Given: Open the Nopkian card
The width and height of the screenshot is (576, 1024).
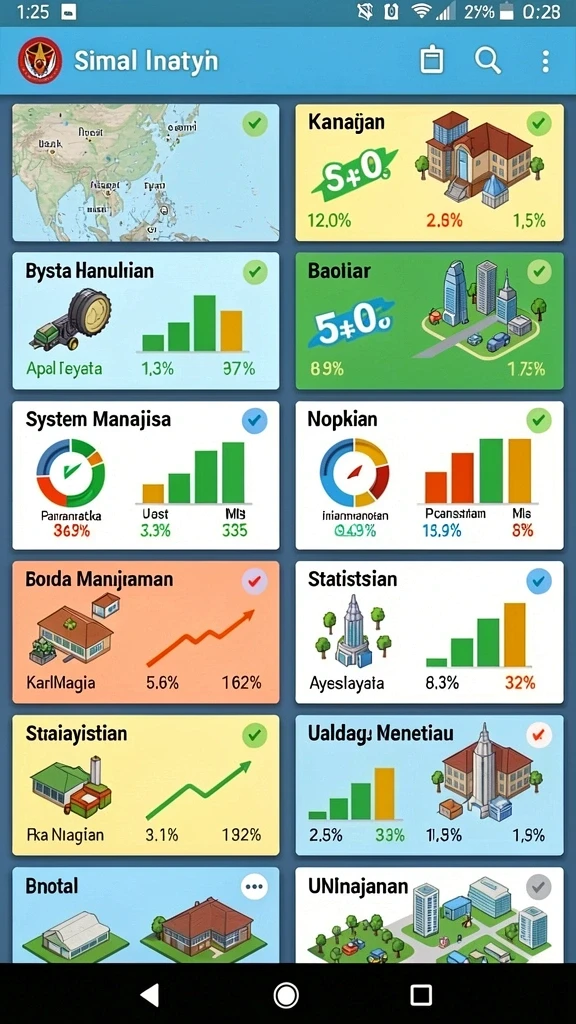Looking at the screenshot, I should 429,475.
